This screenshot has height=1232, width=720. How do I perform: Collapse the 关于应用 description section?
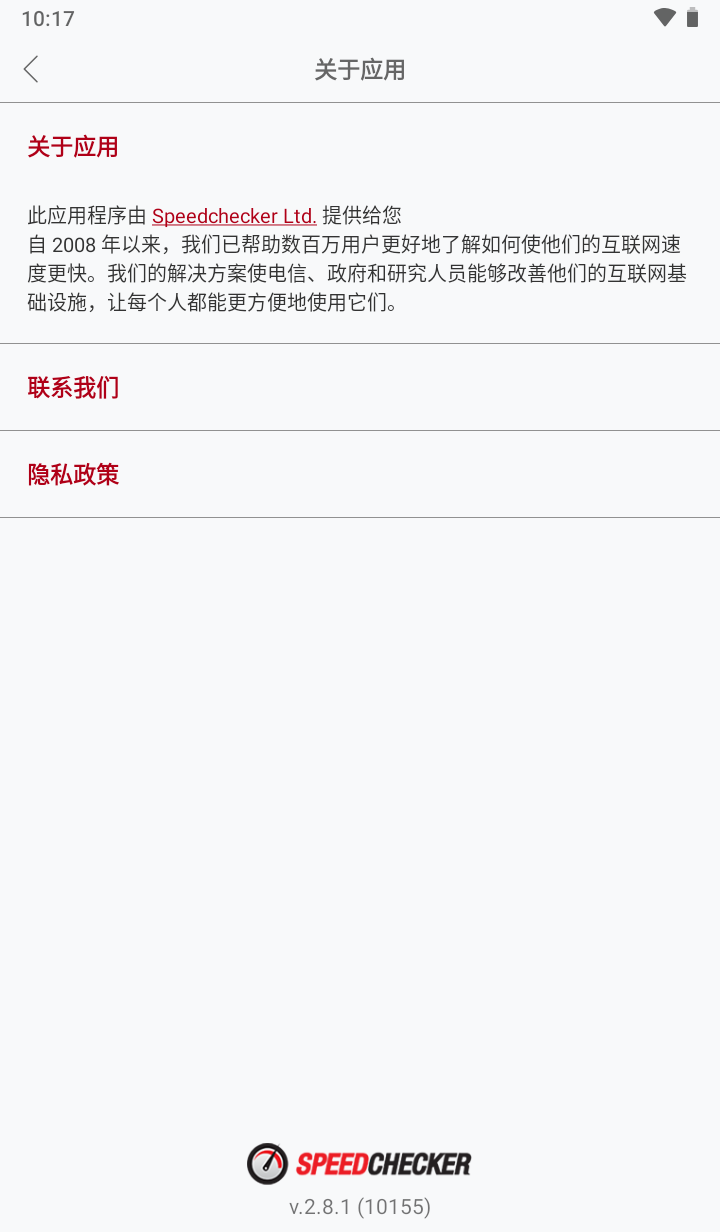[x=72, y=146]
